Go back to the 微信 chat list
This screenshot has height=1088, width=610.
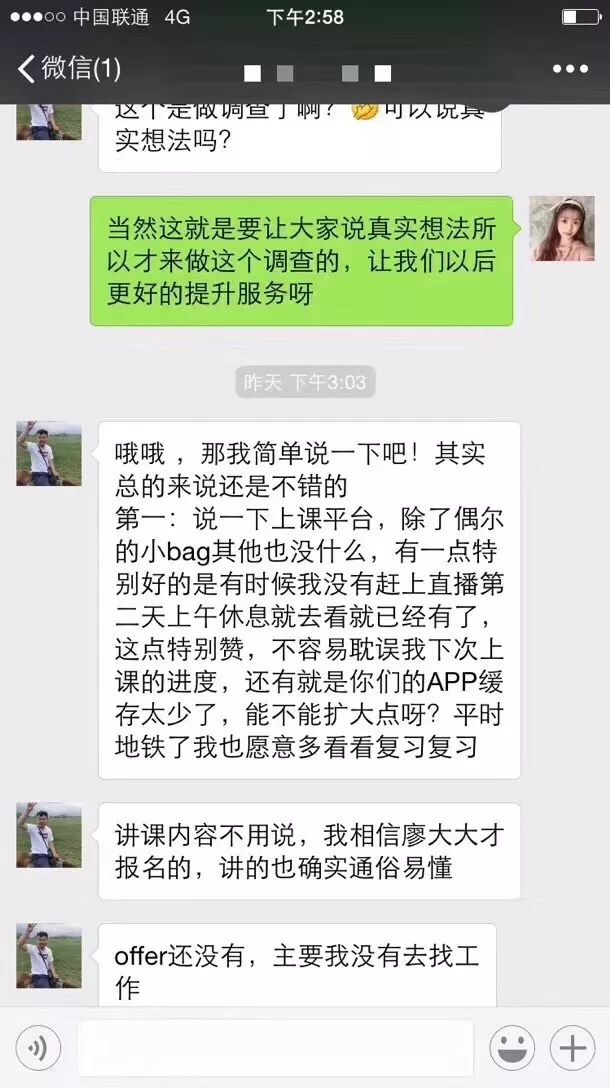[x=68, y=69]
